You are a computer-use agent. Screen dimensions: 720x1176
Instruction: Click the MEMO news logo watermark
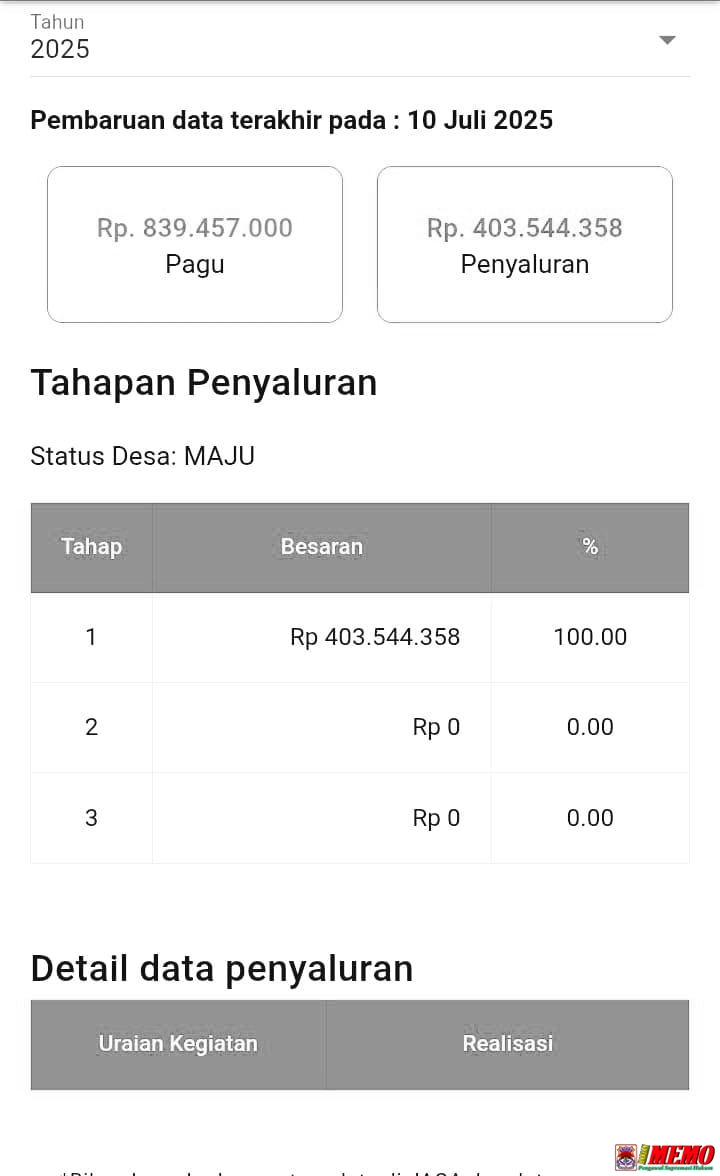point(675,1152)
